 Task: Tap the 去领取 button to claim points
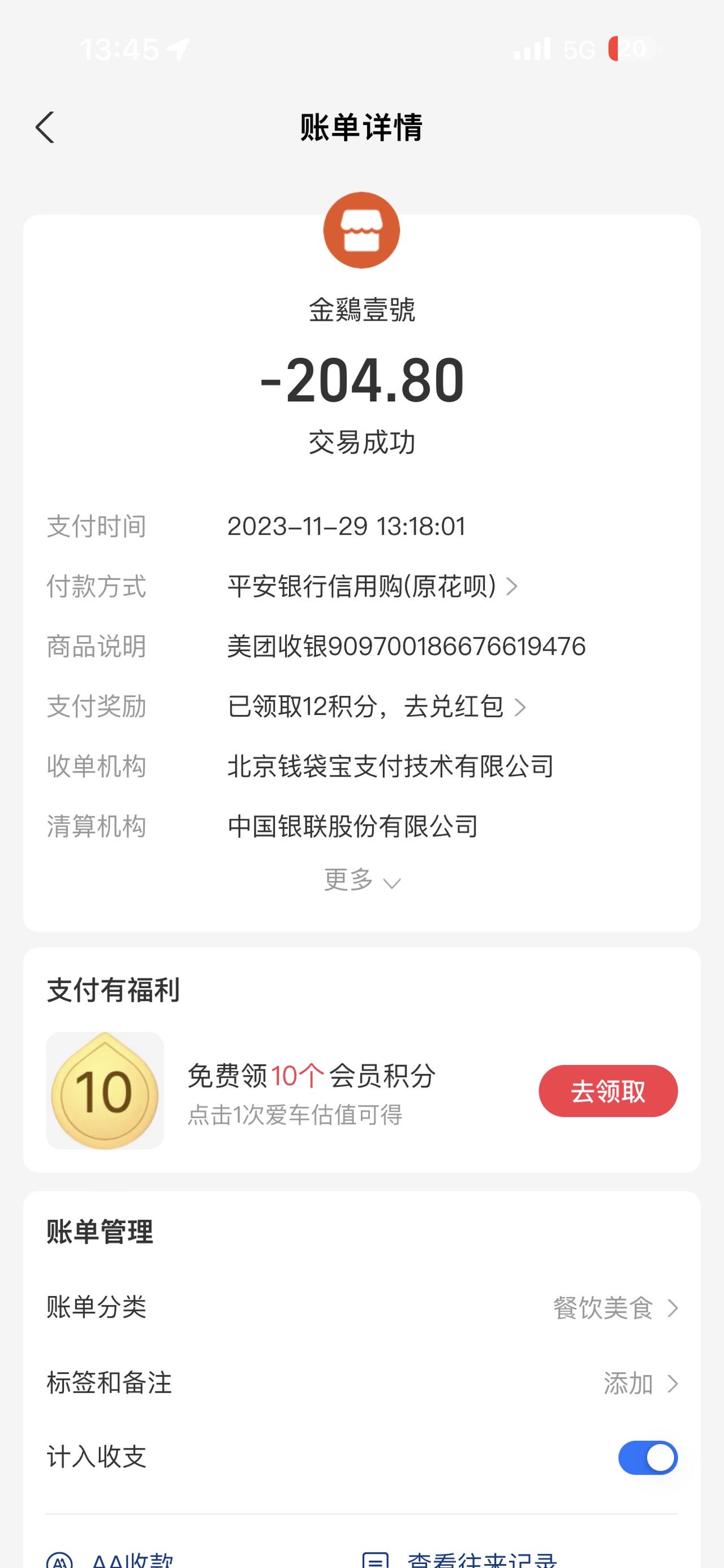pos(607,1091)
